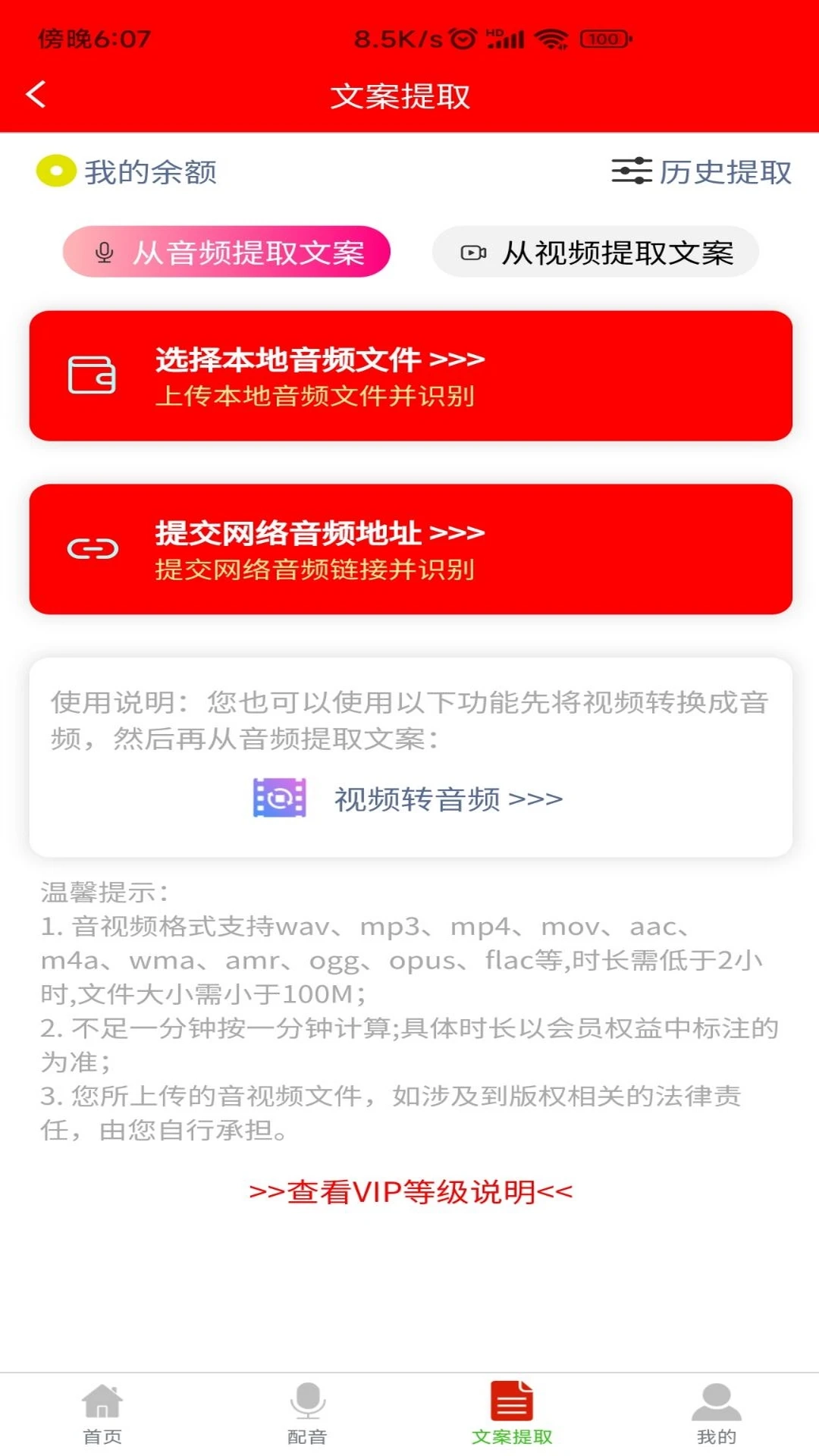The width and height of the screenshot is (819, 1456).
Task: Click the filter sliders icon before 历史提取
Action: 630,172
